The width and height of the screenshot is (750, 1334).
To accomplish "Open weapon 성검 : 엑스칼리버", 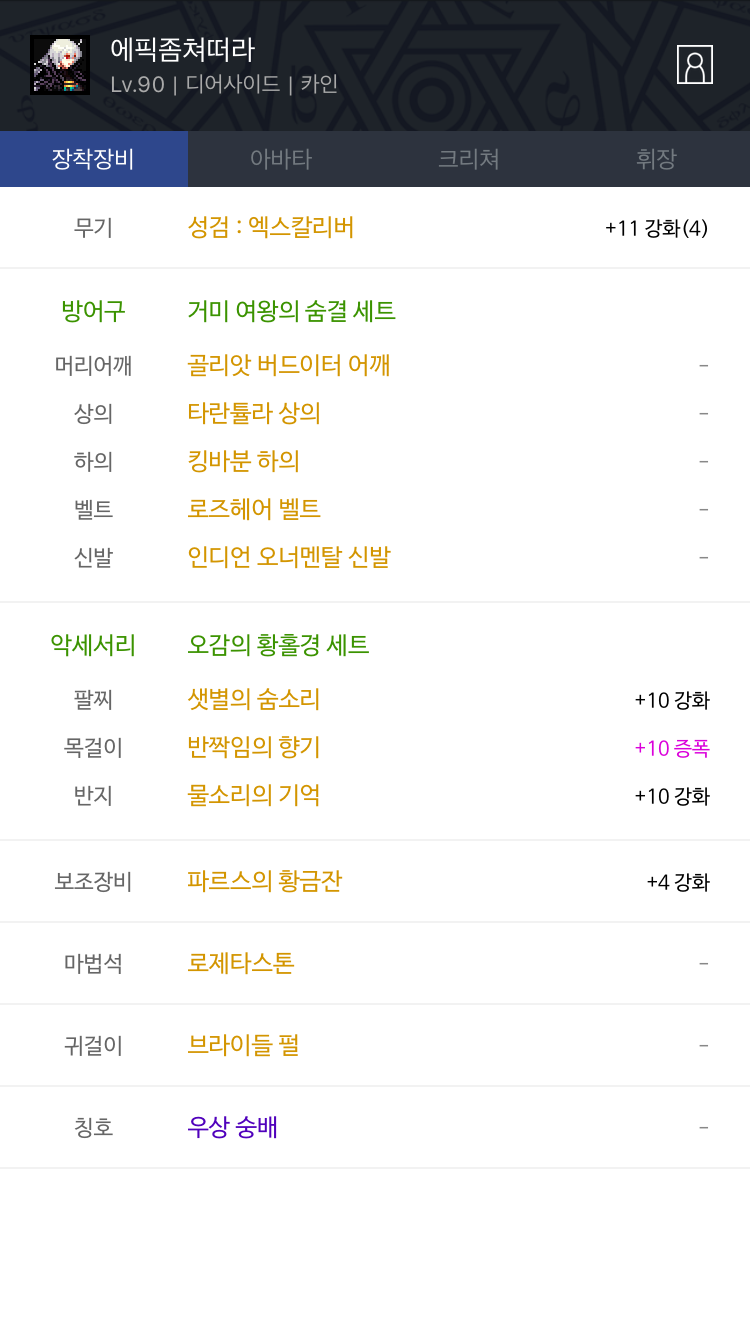I will coord(271,227).
